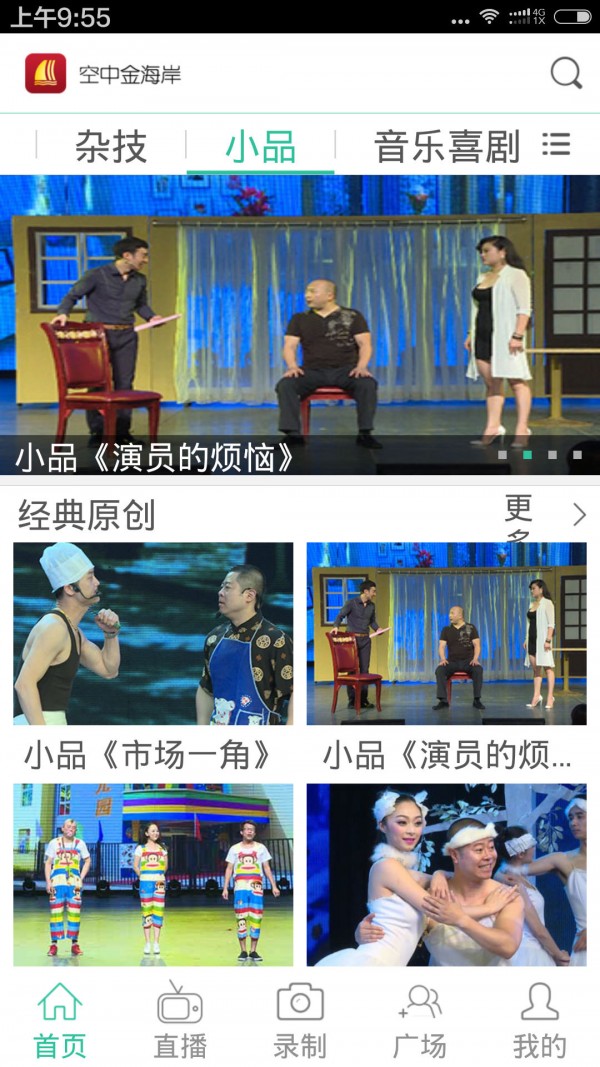This screenshot has width=600, height=1067.
Task: Open the white swan dance video
Action: click(446, 874)
